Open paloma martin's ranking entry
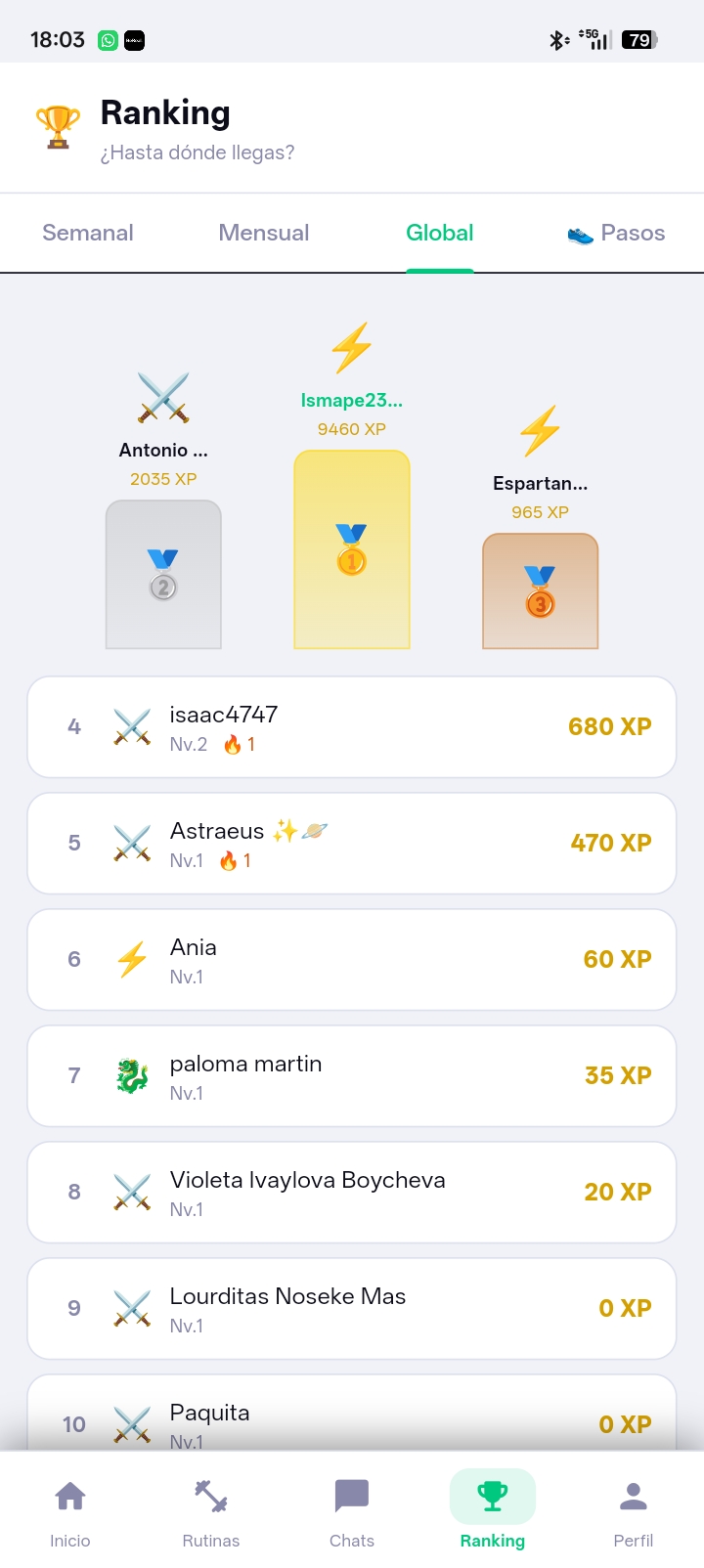The height and width of the screenshot is (1568, 704). [x=352, y=1076]
